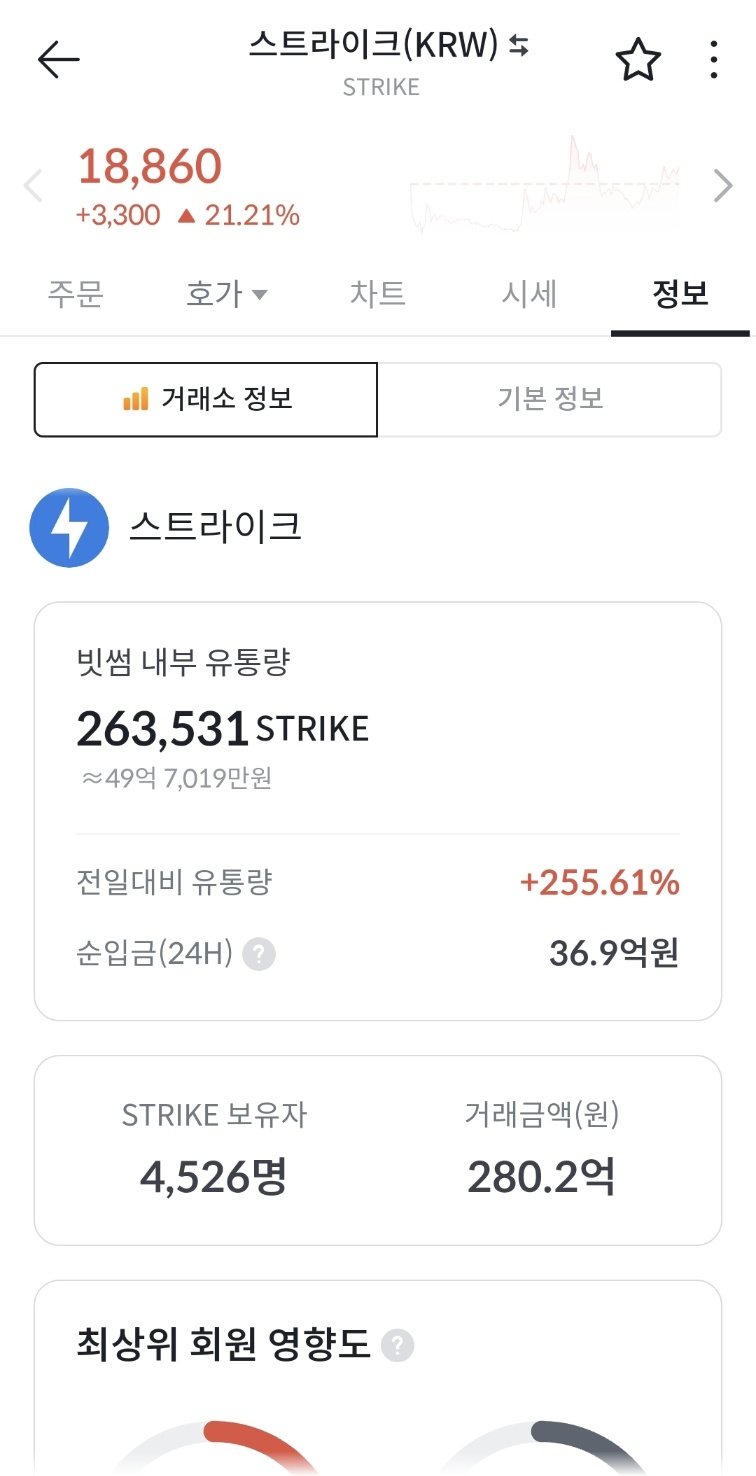Tap the 18,860 price figure
Screen dimensions: 756x1476
(150, 166)
